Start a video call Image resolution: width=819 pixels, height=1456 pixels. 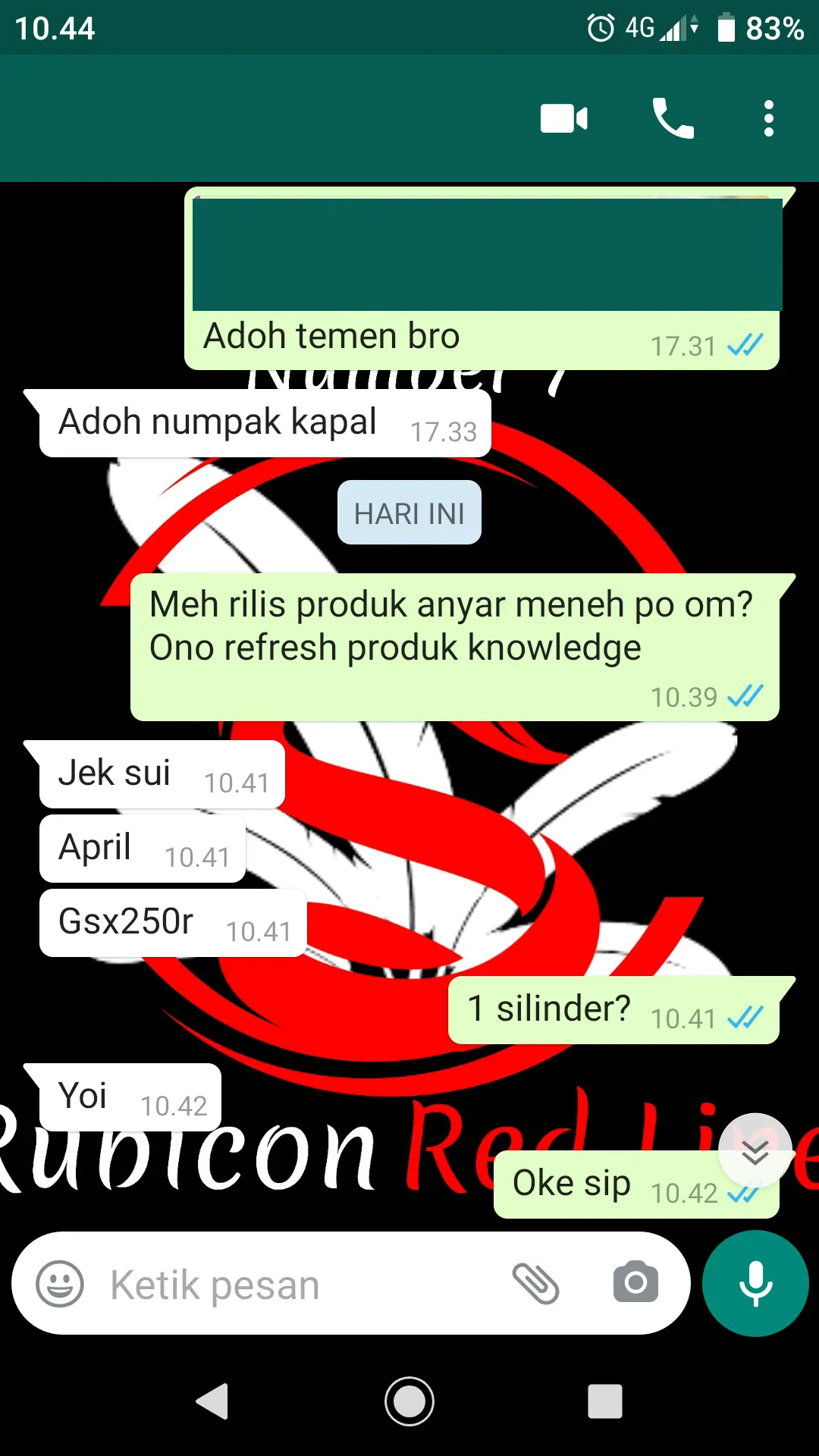pyautogui.click(x=563, y=119)
